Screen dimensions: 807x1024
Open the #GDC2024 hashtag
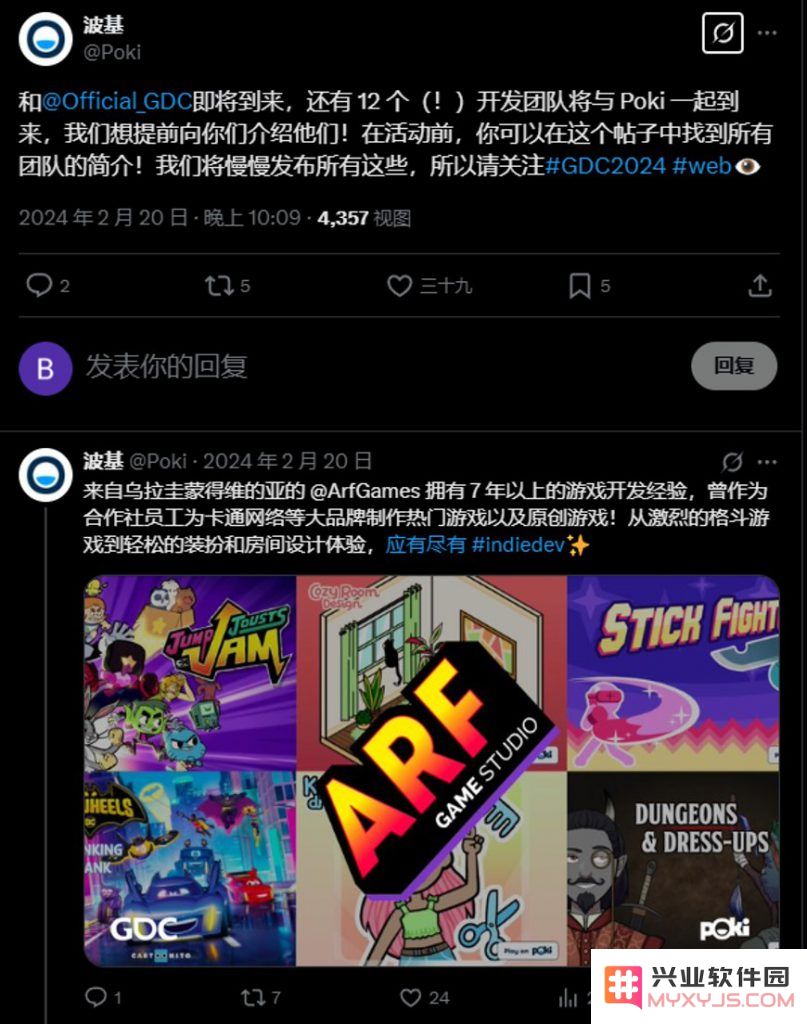[605, 166]
